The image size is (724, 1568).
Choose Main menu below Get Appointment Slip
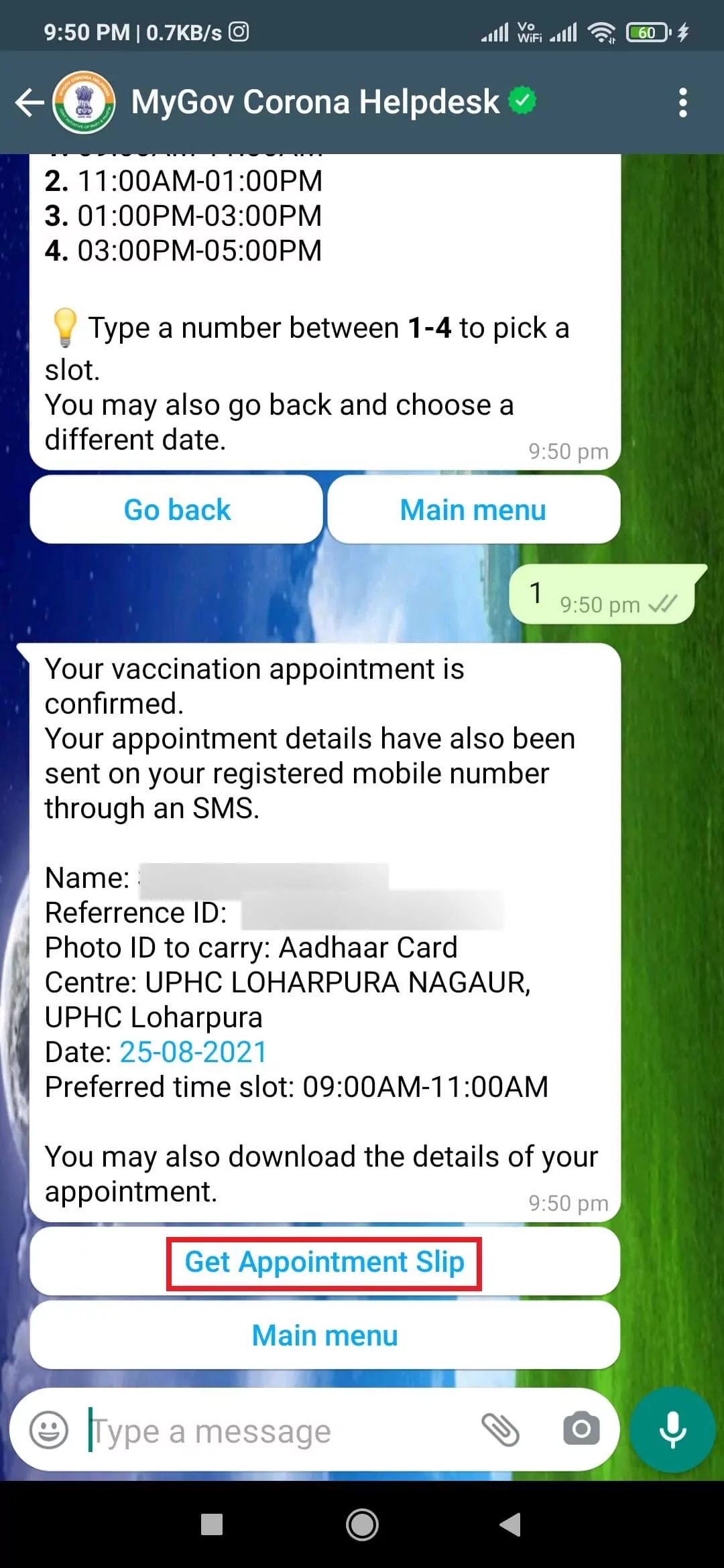coord(324,1335)
